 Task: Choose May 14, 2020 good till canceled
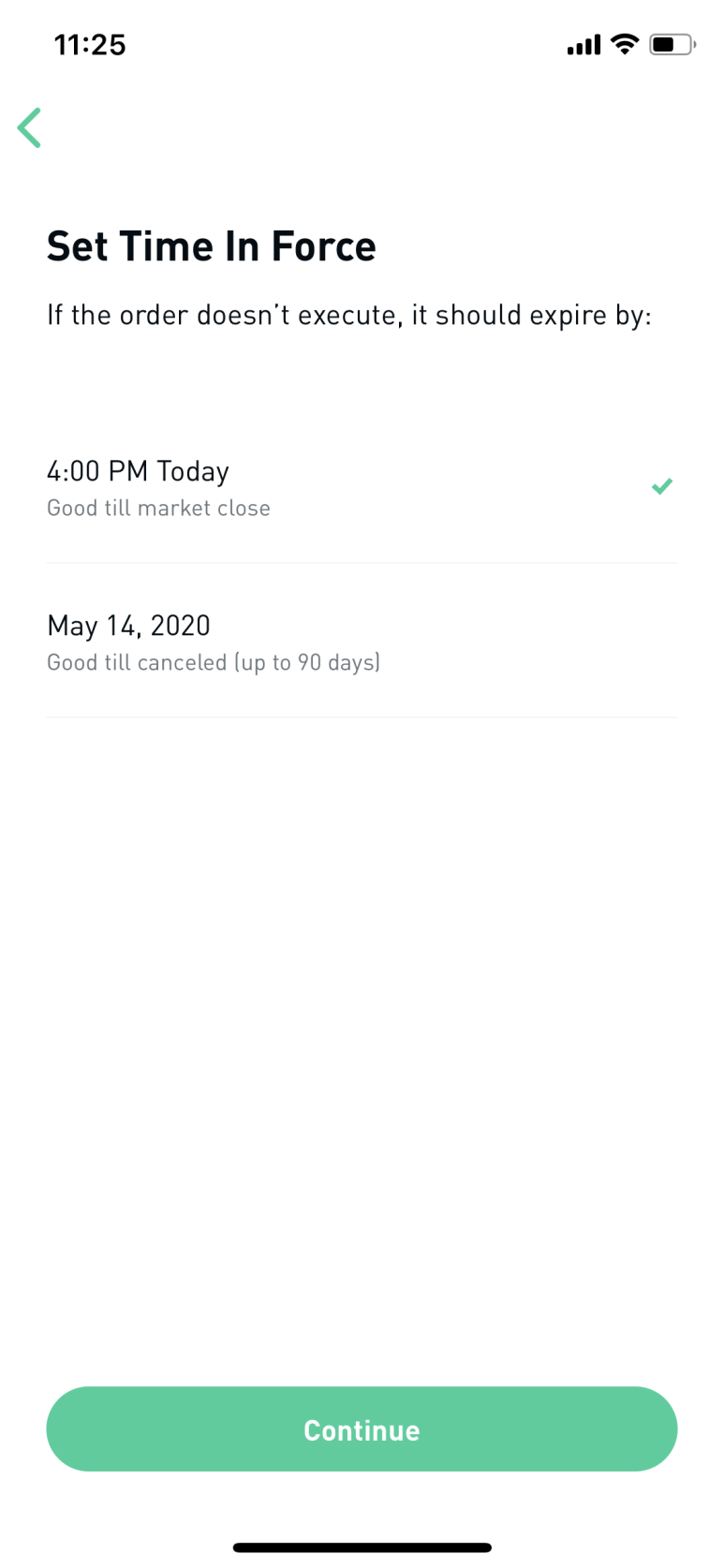(362, 642)
